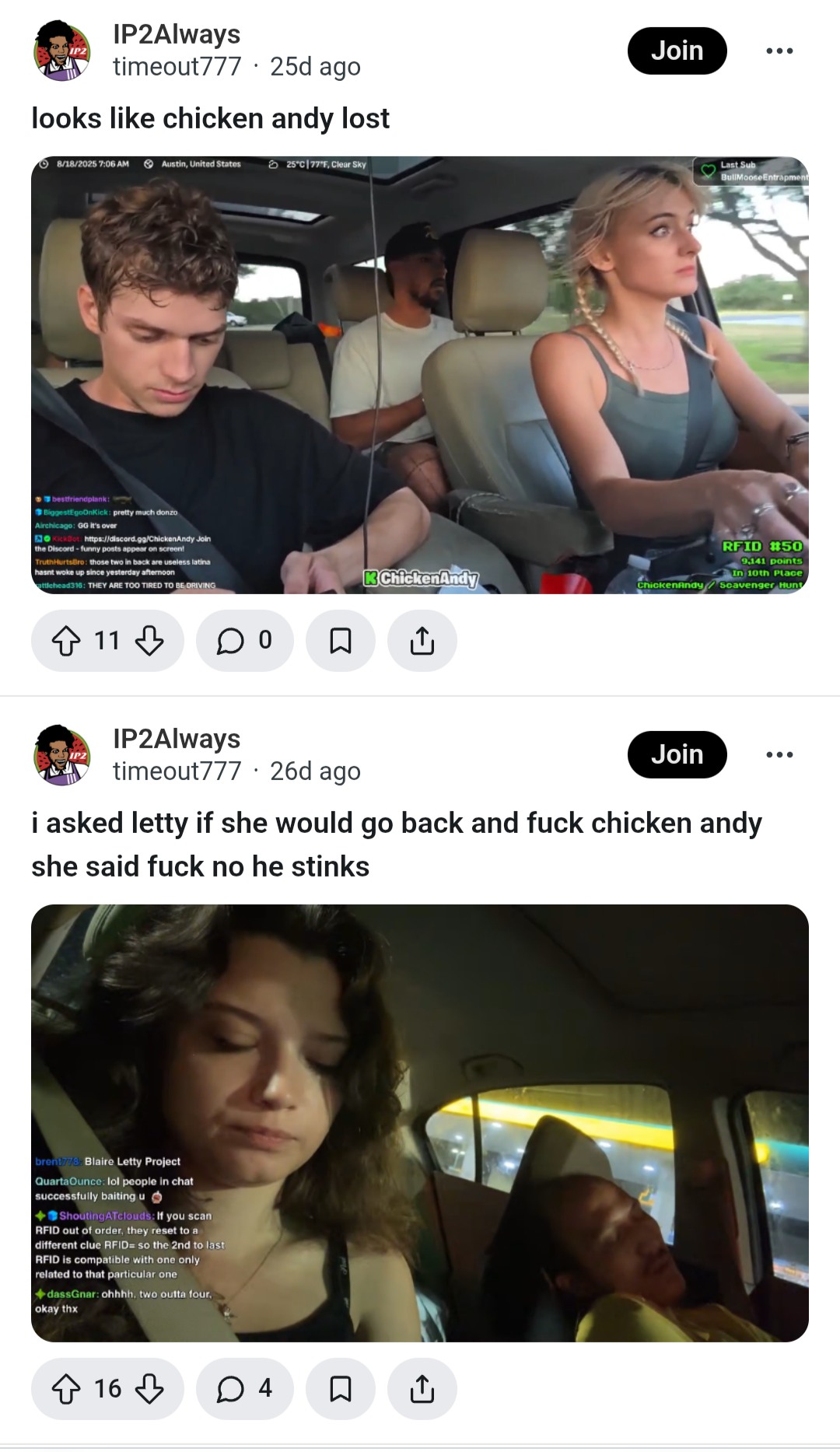Image resolution: width=840 pixels, height=1452 pixels.
Task: Open IP2Always community from the 25d post header
Action: pyautogui.click(x=177, y=34)
